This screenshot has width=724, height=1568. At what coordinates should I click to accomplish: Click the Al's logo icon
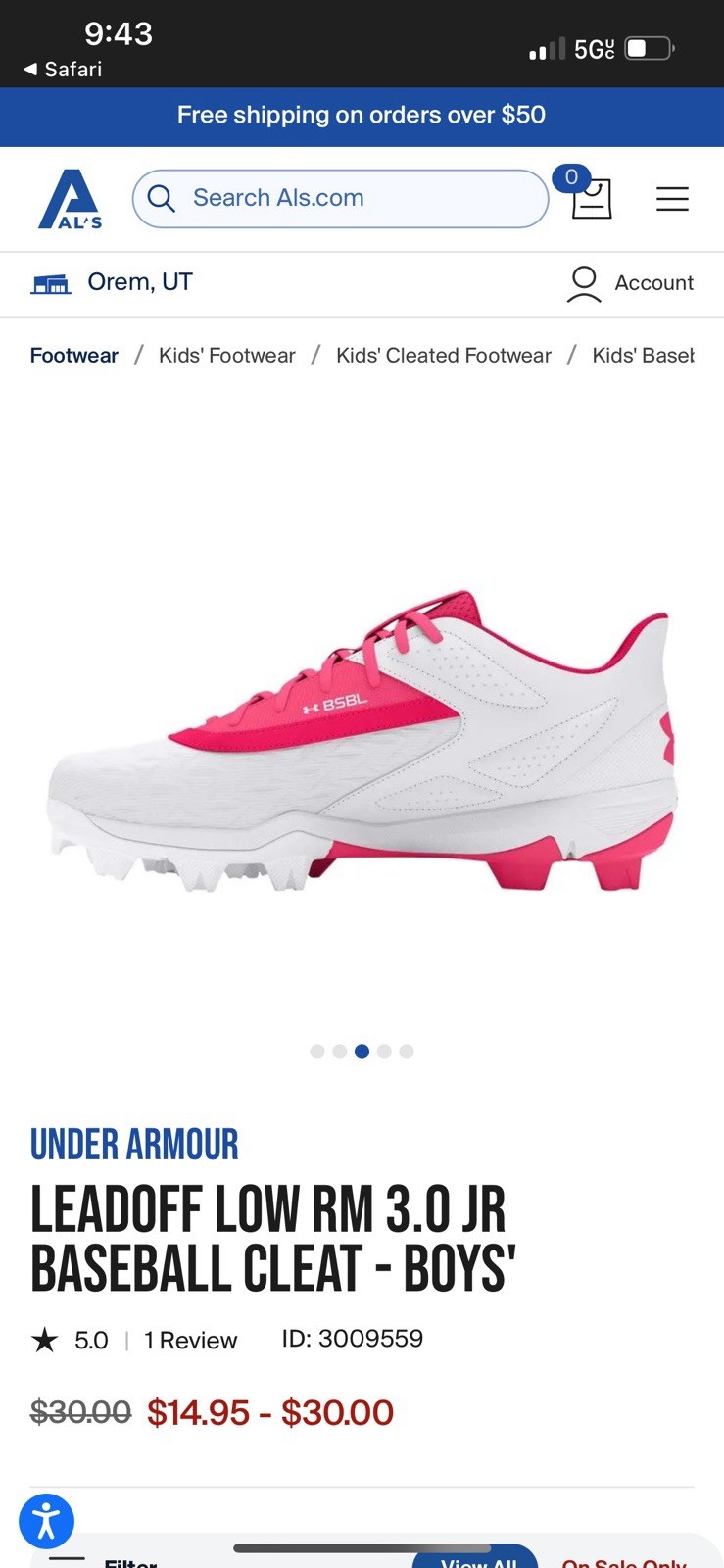pos(69,198)
